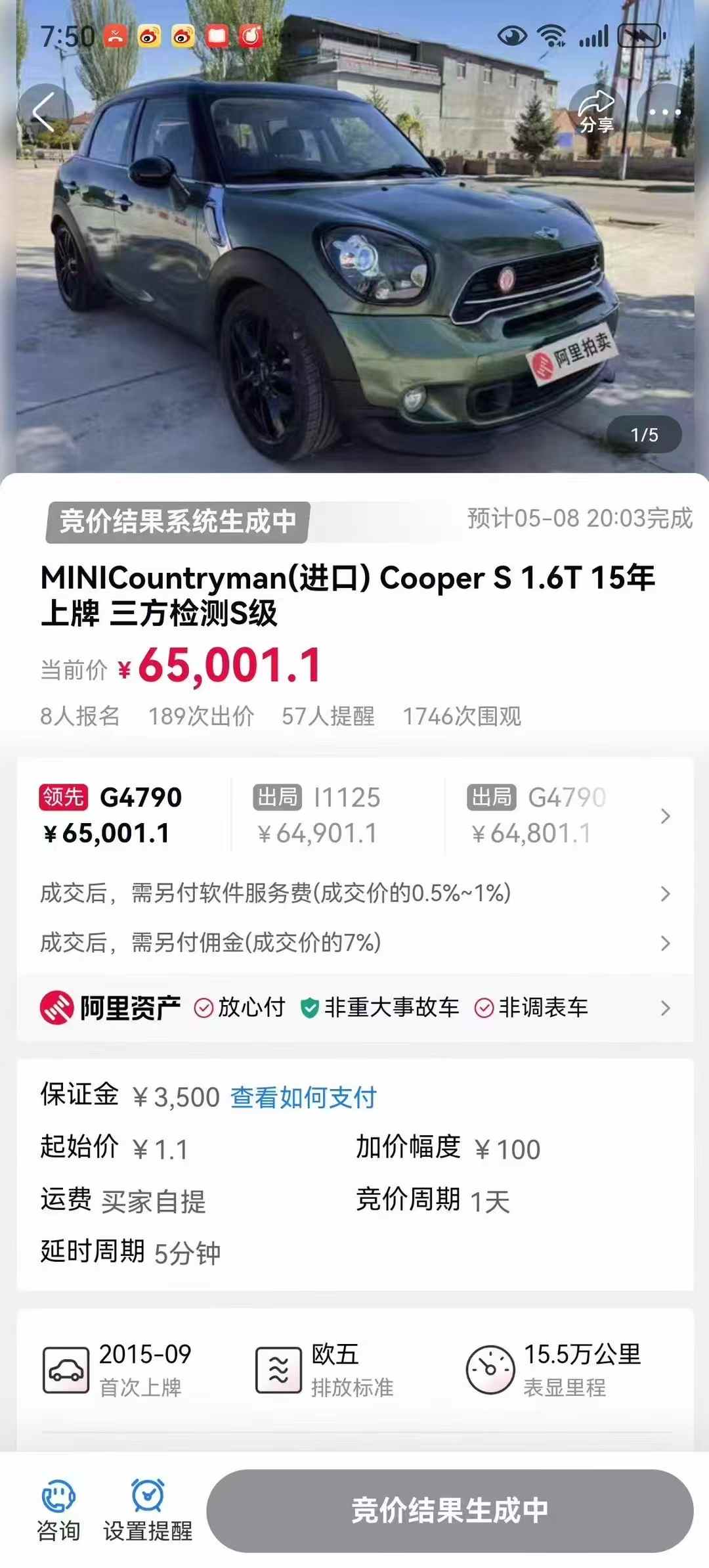Go back using the top-left arrow

(43, 113)
